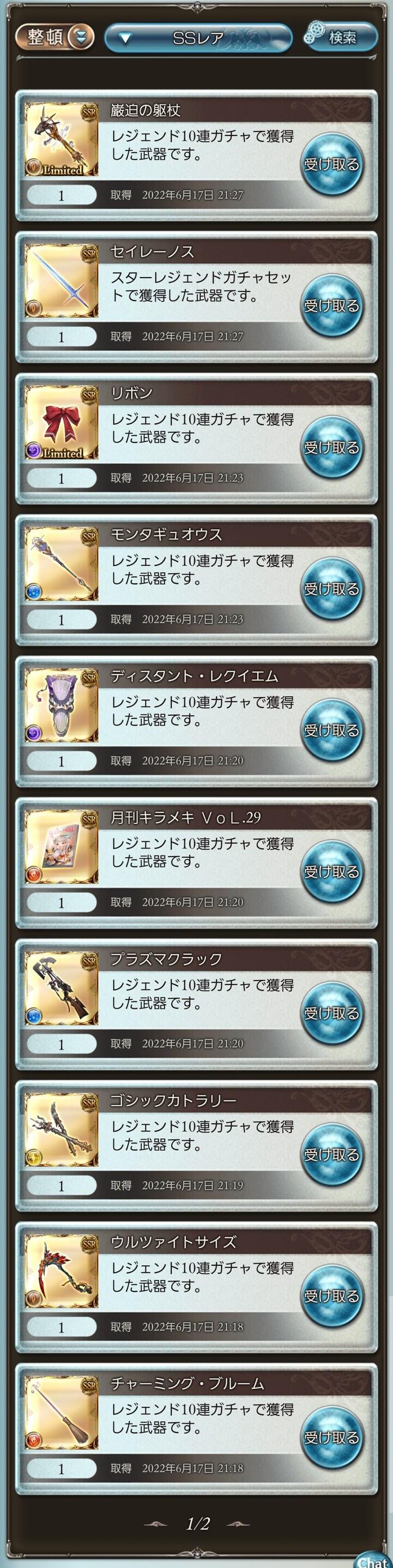
Task: Open the Chat bubble
Action: click(x=372, y=1559)
